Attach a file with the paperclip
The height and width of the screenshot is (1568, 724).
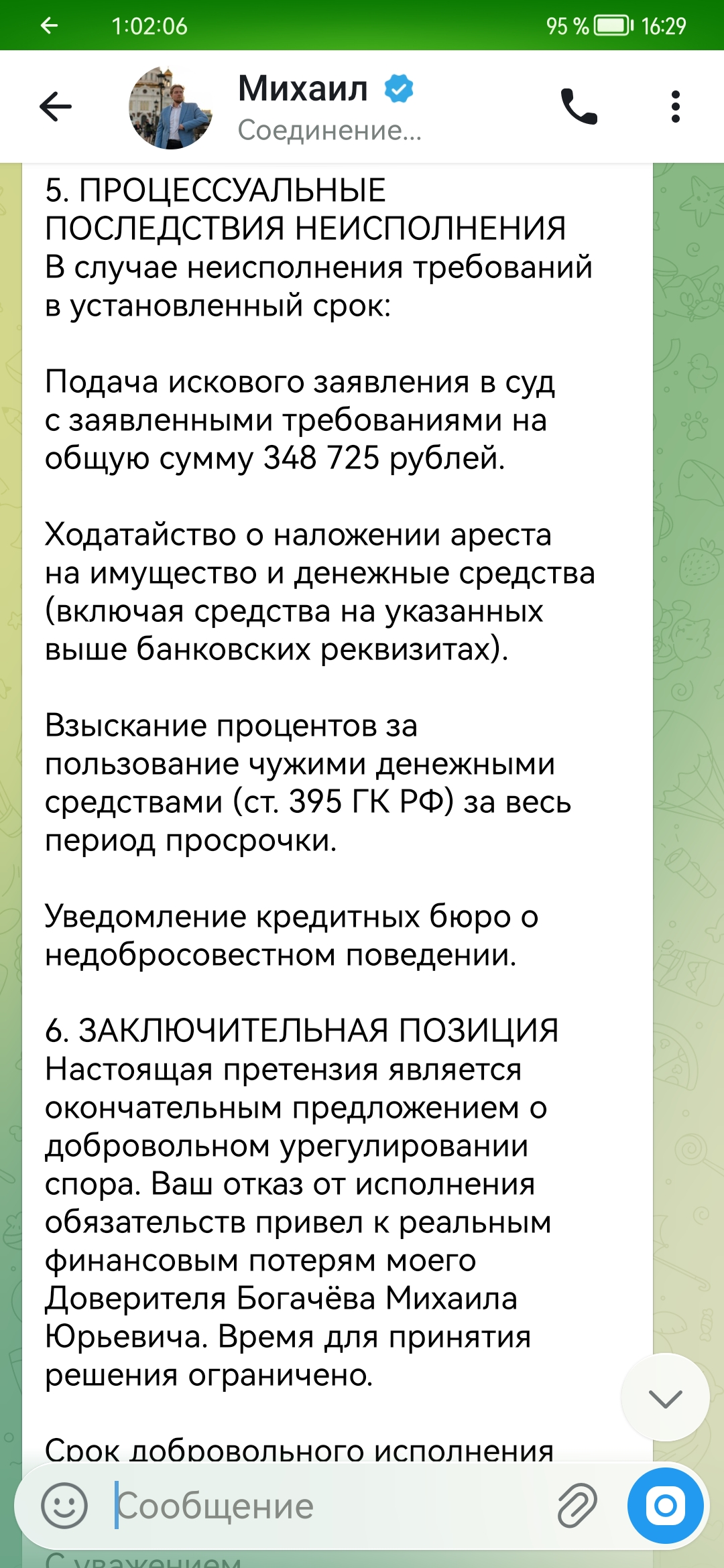tap(577, 1506)
